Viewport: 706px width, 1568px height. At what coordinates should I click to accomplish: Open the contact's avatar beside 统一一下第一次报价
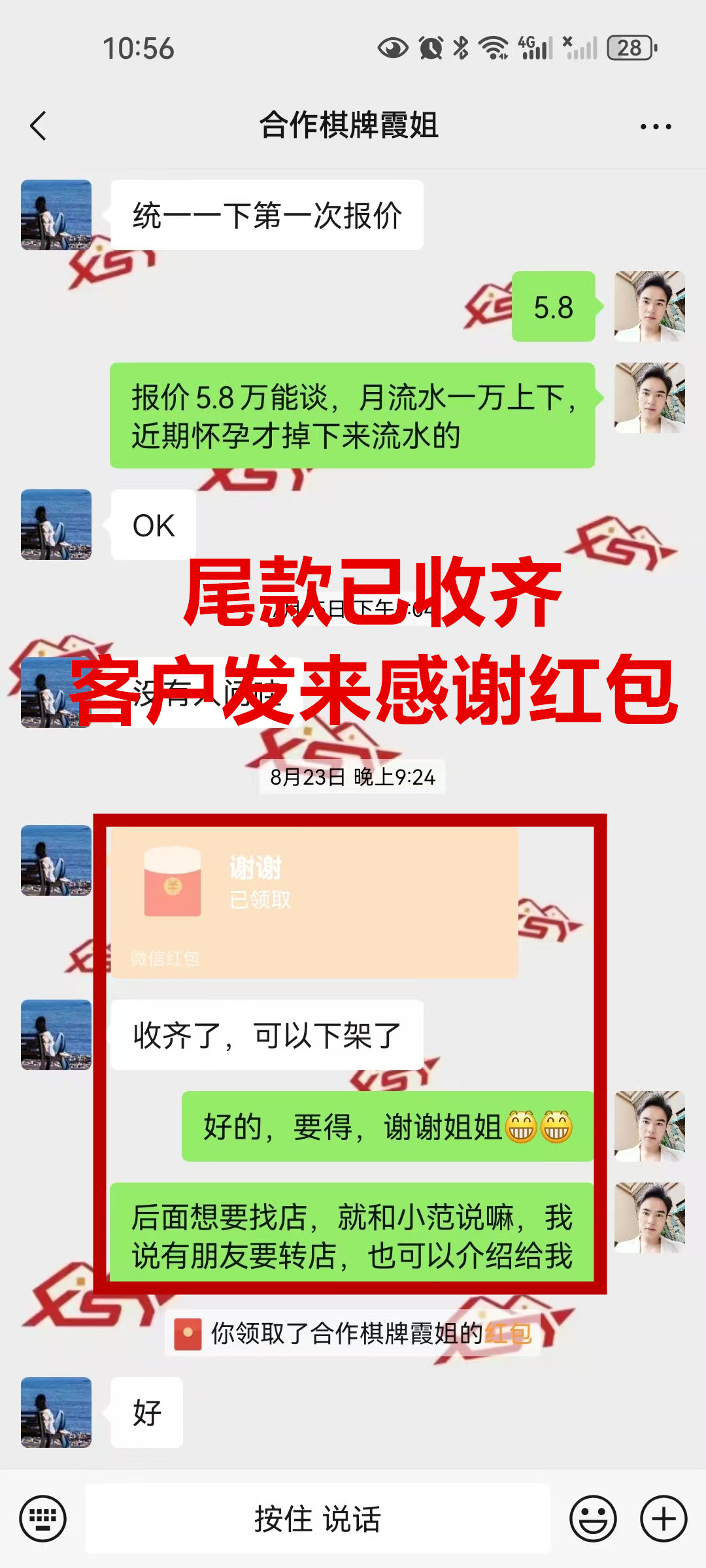(x=56, y=215)
